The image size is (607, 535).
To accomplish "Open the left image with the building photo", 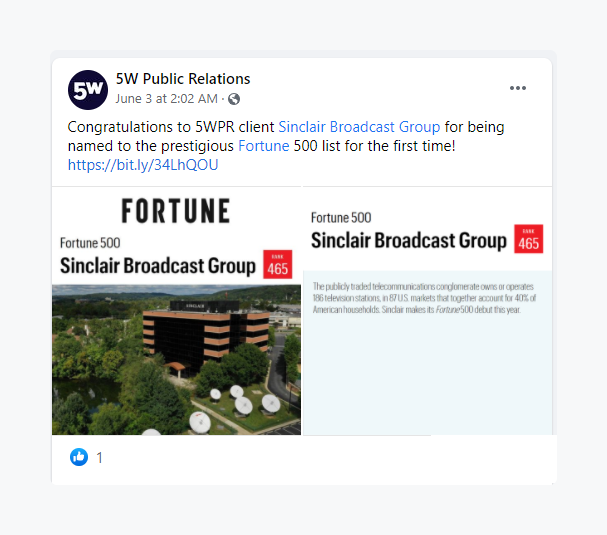I will (176, 311).
